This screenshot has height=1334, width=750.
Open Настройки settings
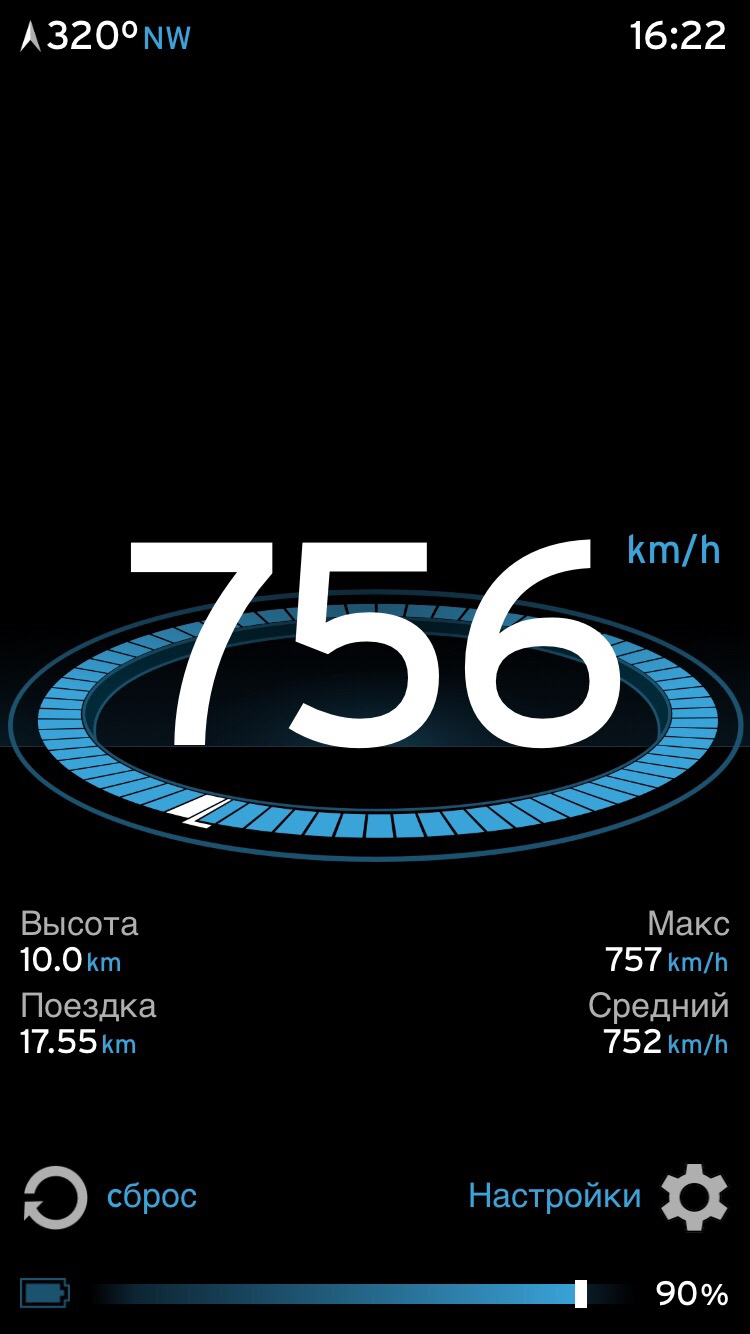coord(598,1196)
